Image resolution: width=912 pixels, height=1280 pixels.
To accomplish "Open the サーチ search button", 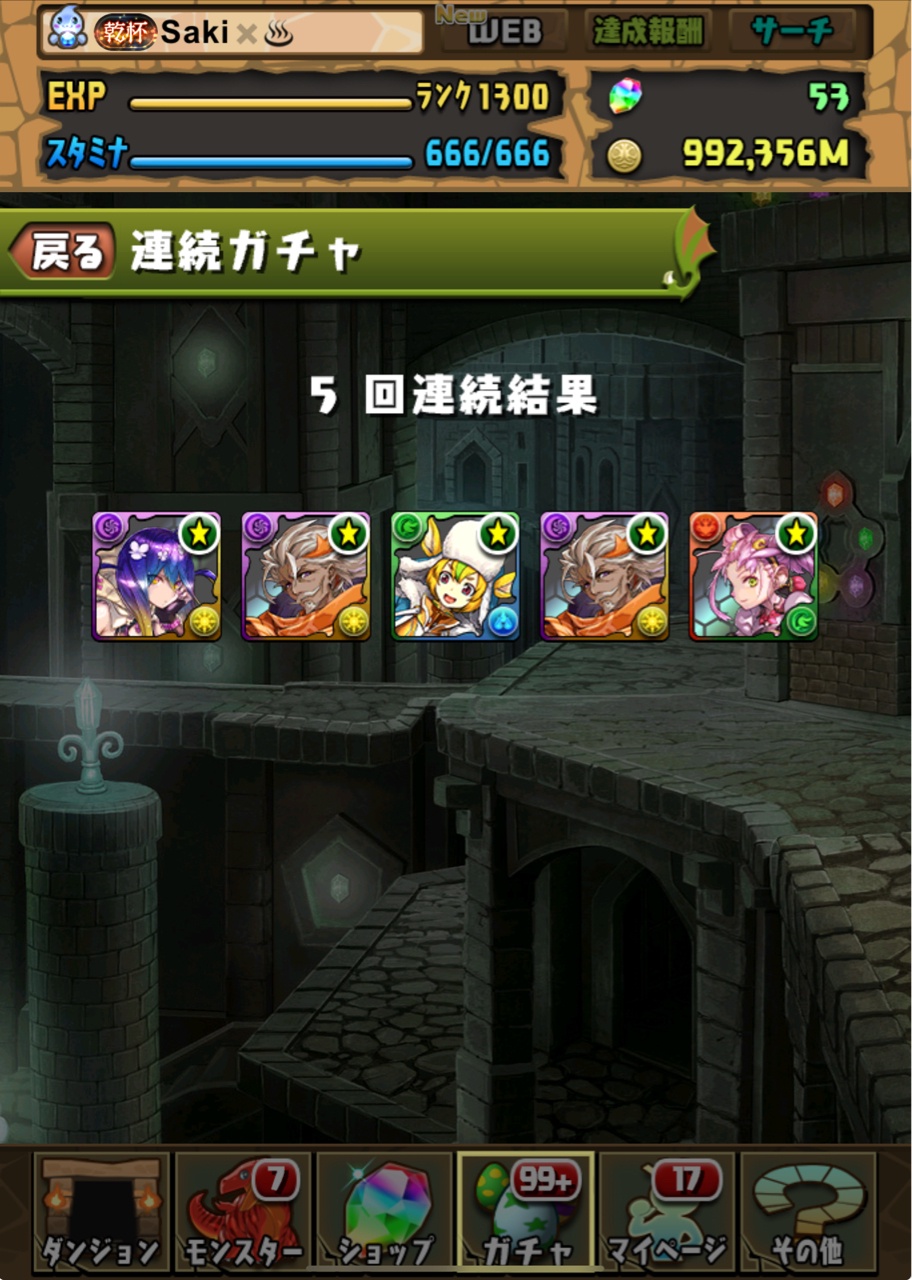I will [x=792, y=31].
